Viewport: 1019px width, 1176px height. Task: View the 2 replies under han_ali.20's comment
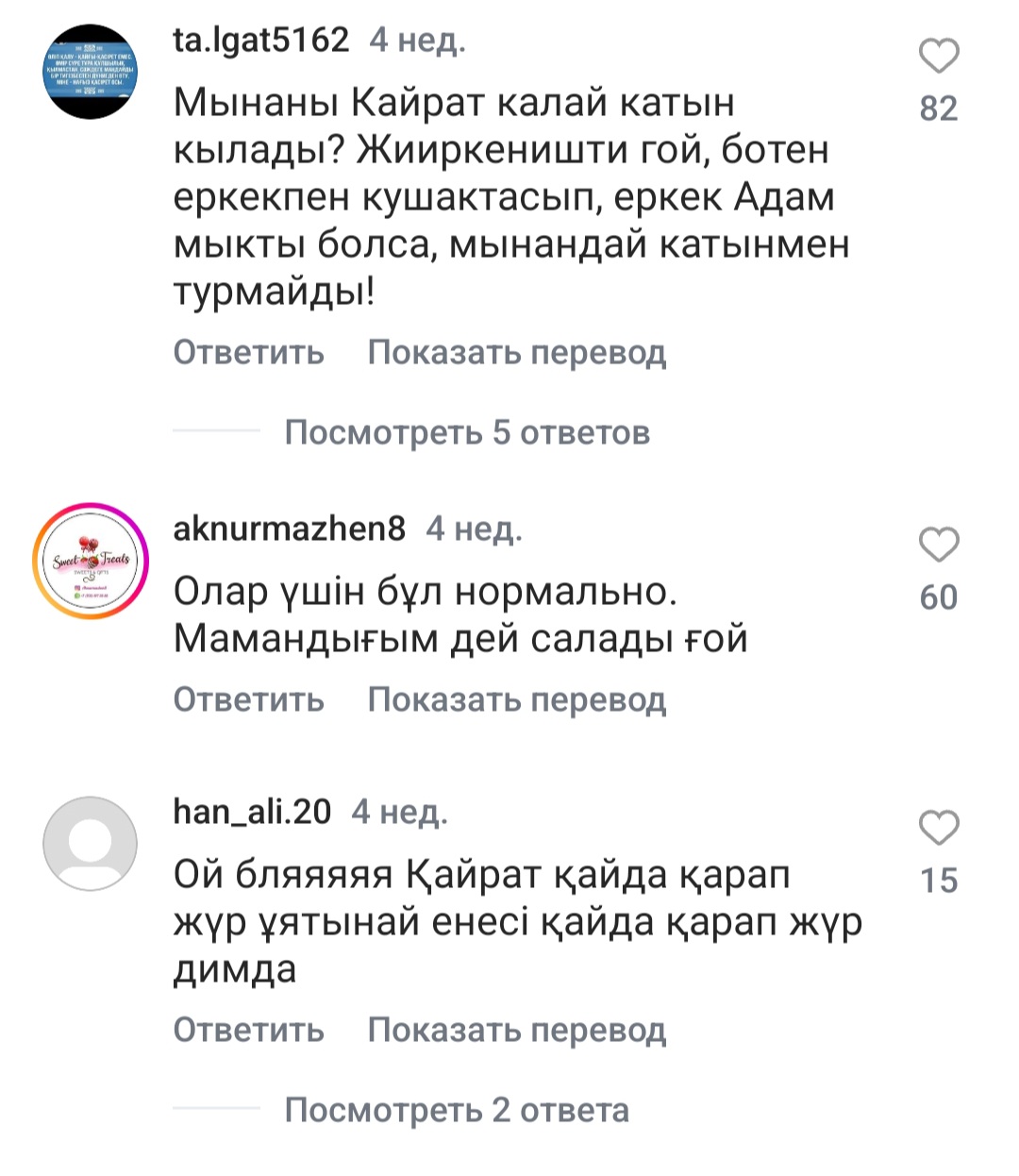[x=457, y=1110]
